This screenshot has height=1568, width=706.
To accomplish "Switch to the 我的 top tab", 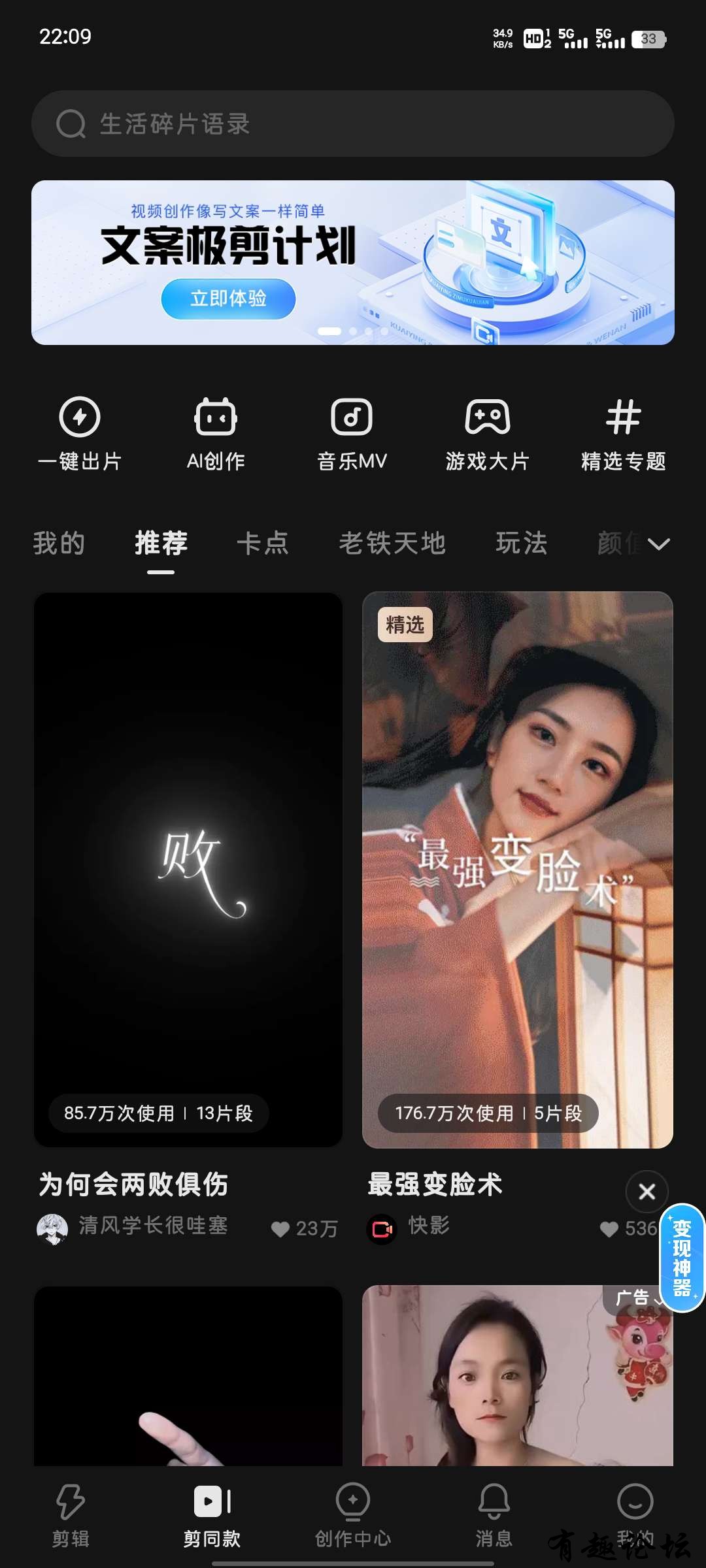I will pyautogui.click(x=59, y=543).
